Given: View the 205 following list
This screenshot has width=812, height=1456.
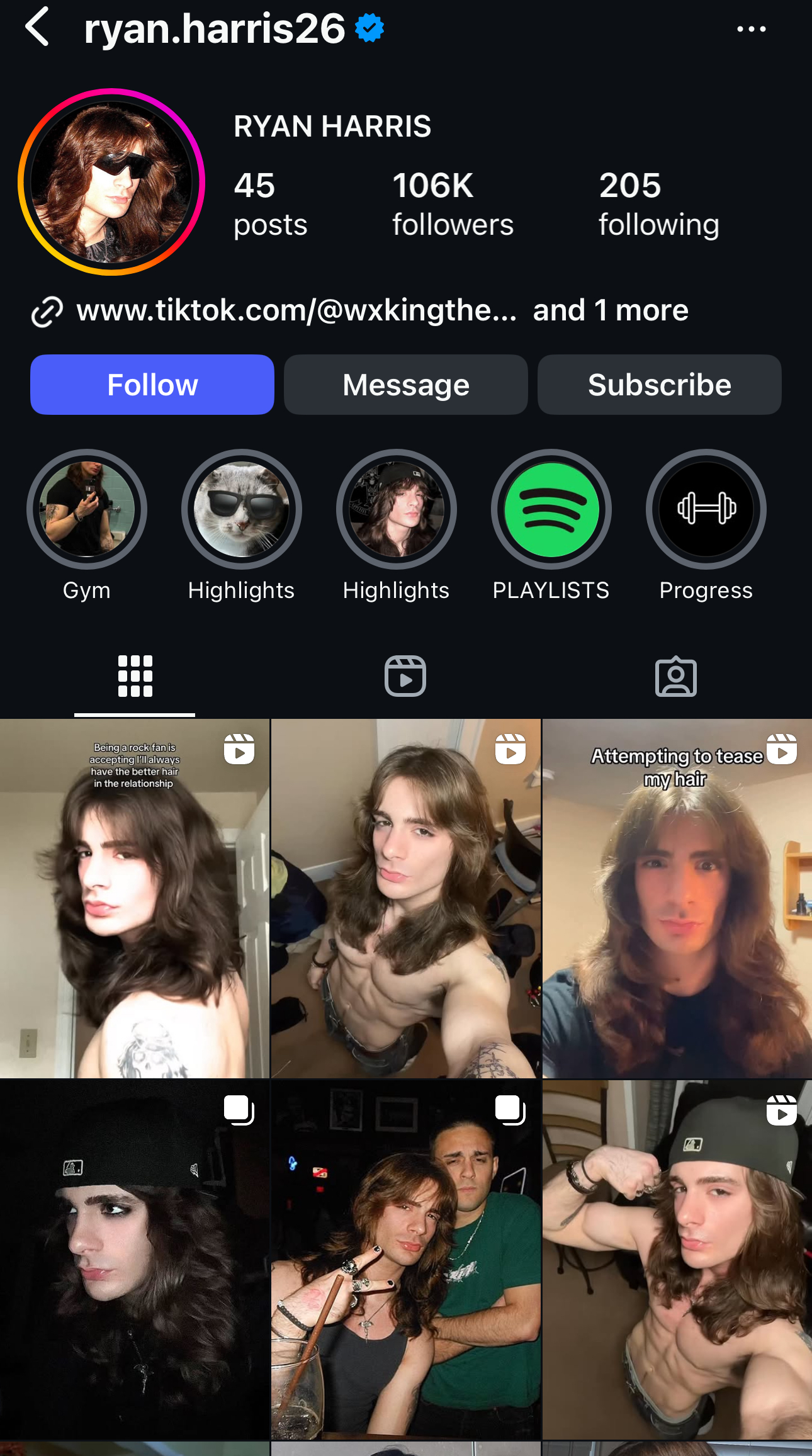Looking at the screenshot, I should pos(659,205).
